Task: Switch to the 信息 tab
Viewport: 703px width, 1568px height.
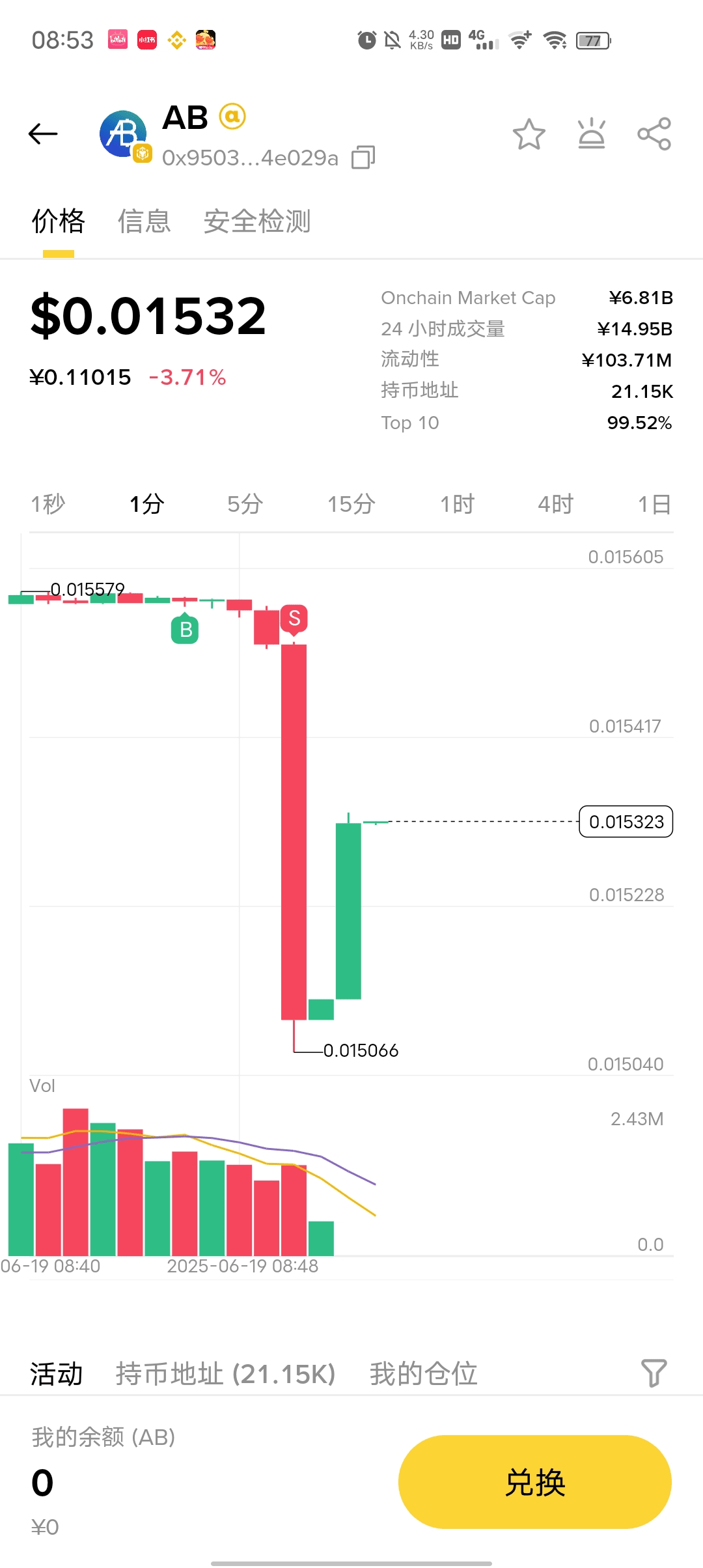Action: point(145,221)
